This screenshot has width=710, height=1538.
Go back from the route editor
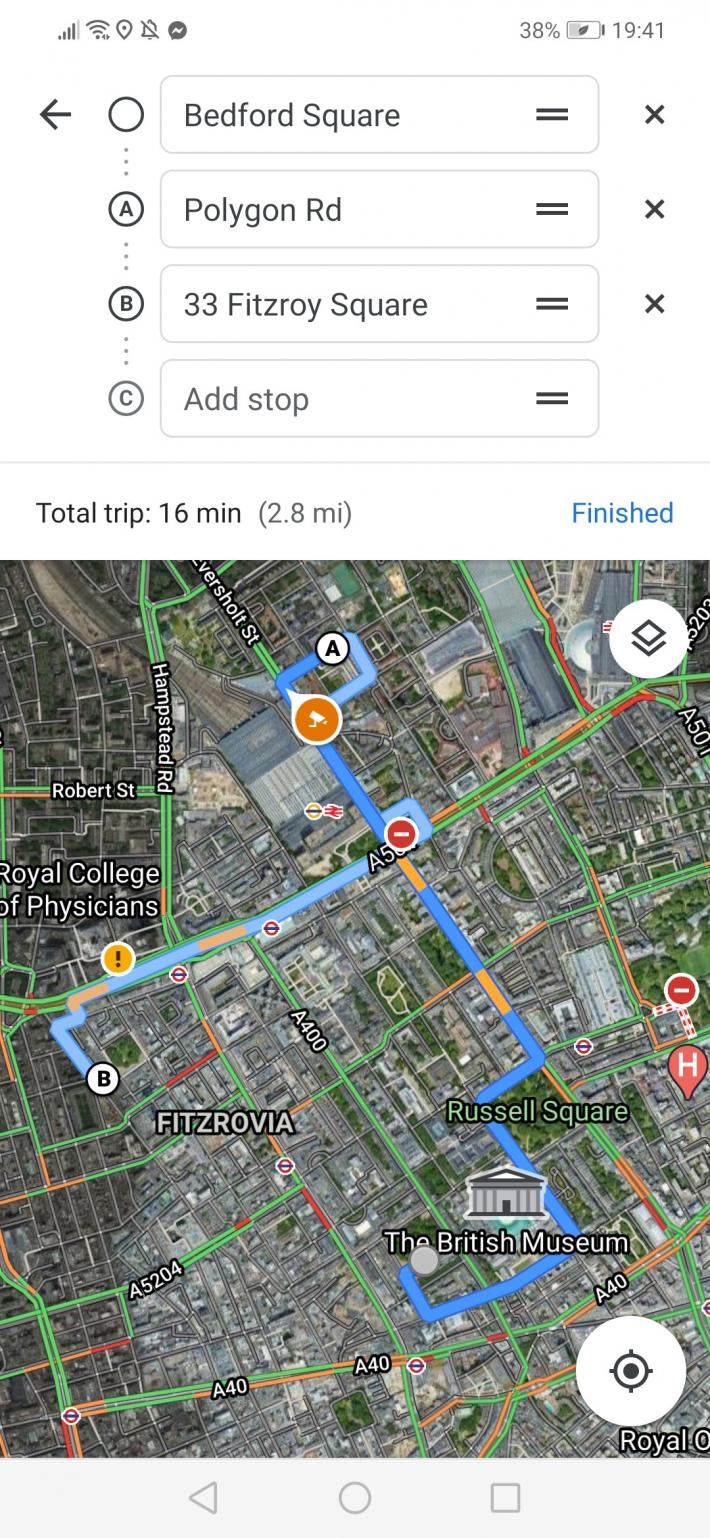pyautogui.click(x=55, y=115)
